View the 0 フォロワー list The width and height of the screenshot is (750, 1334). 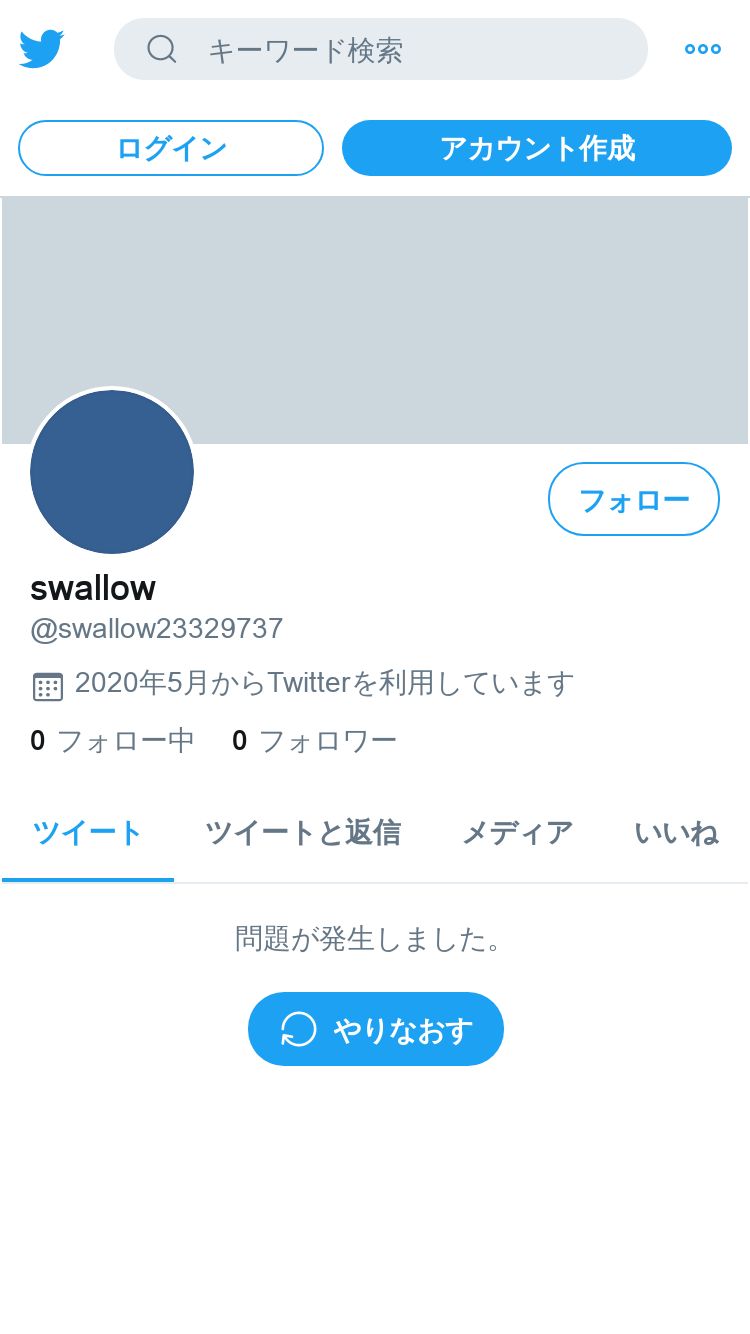tap(314, 741)
